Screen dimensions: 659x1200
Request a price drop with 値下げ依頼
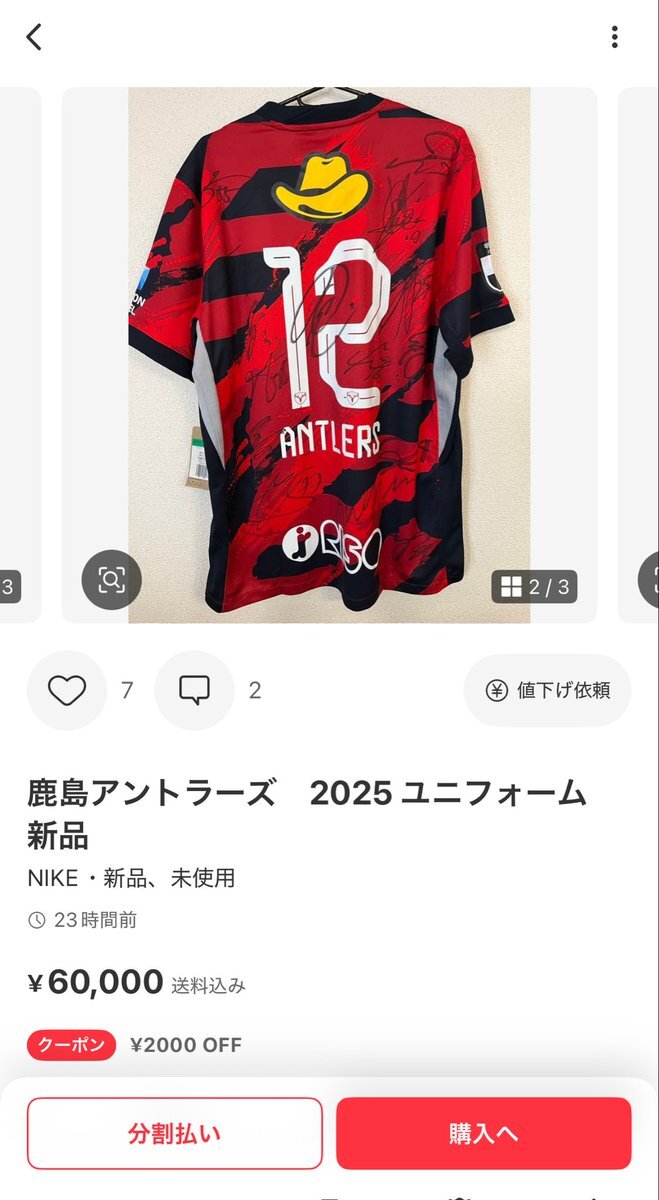point(547,690)
